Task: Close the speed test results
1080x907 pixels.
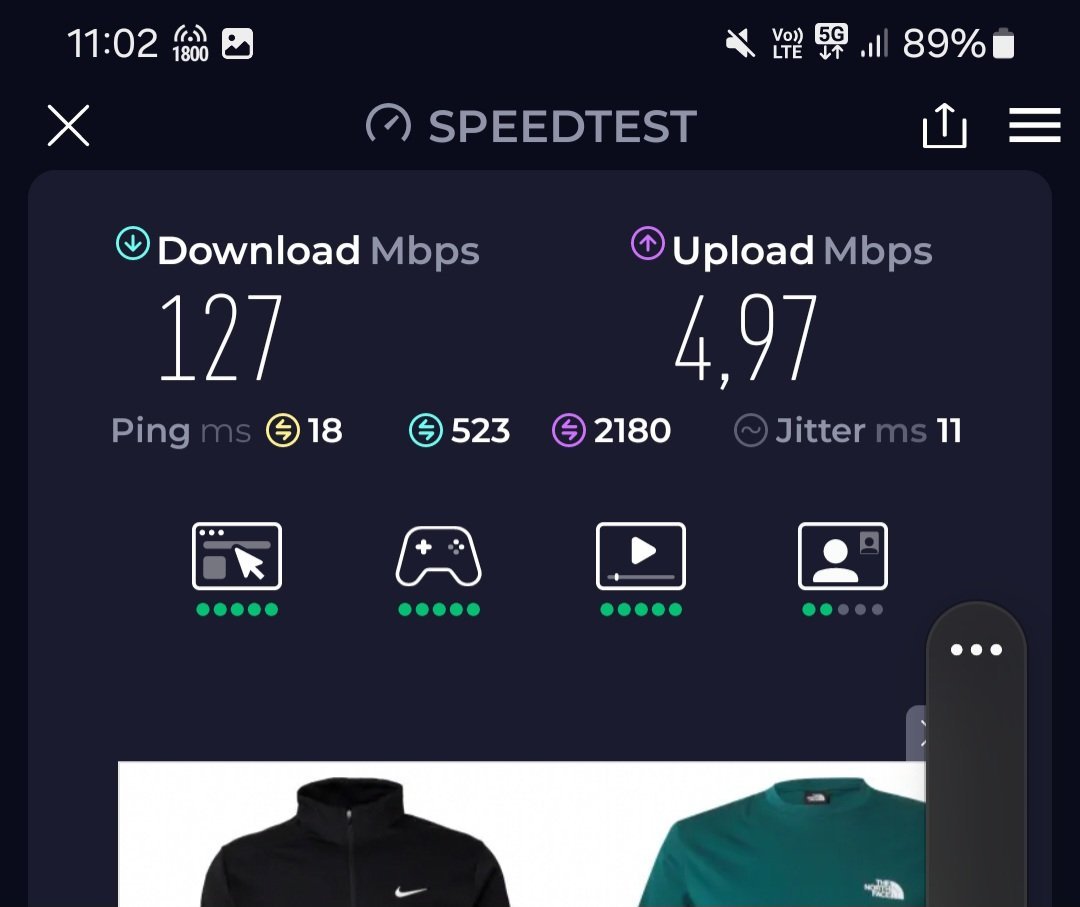Action: point(68,125)
